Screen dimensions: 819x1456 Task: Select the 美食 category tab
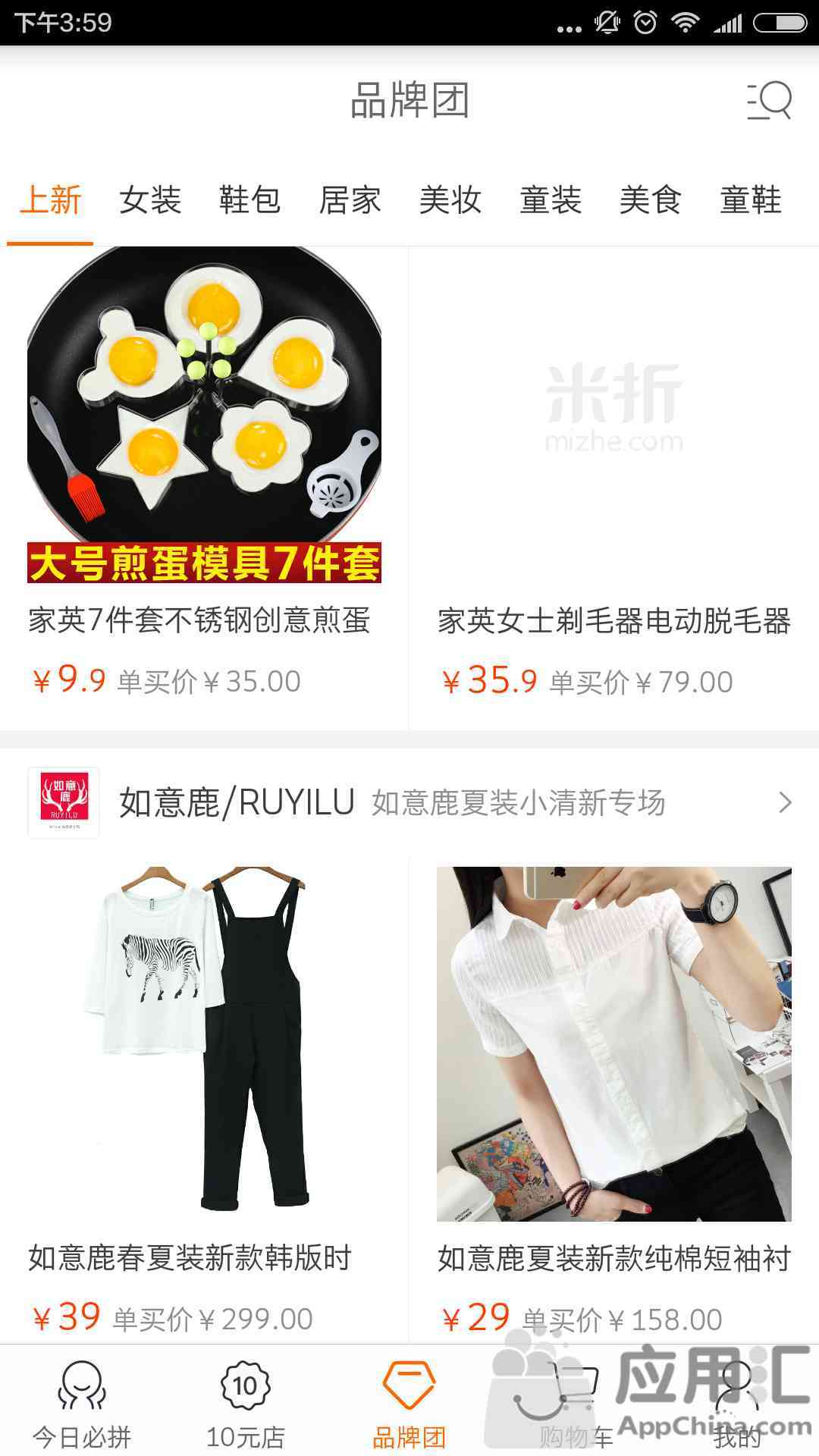(x=650, y=201)
